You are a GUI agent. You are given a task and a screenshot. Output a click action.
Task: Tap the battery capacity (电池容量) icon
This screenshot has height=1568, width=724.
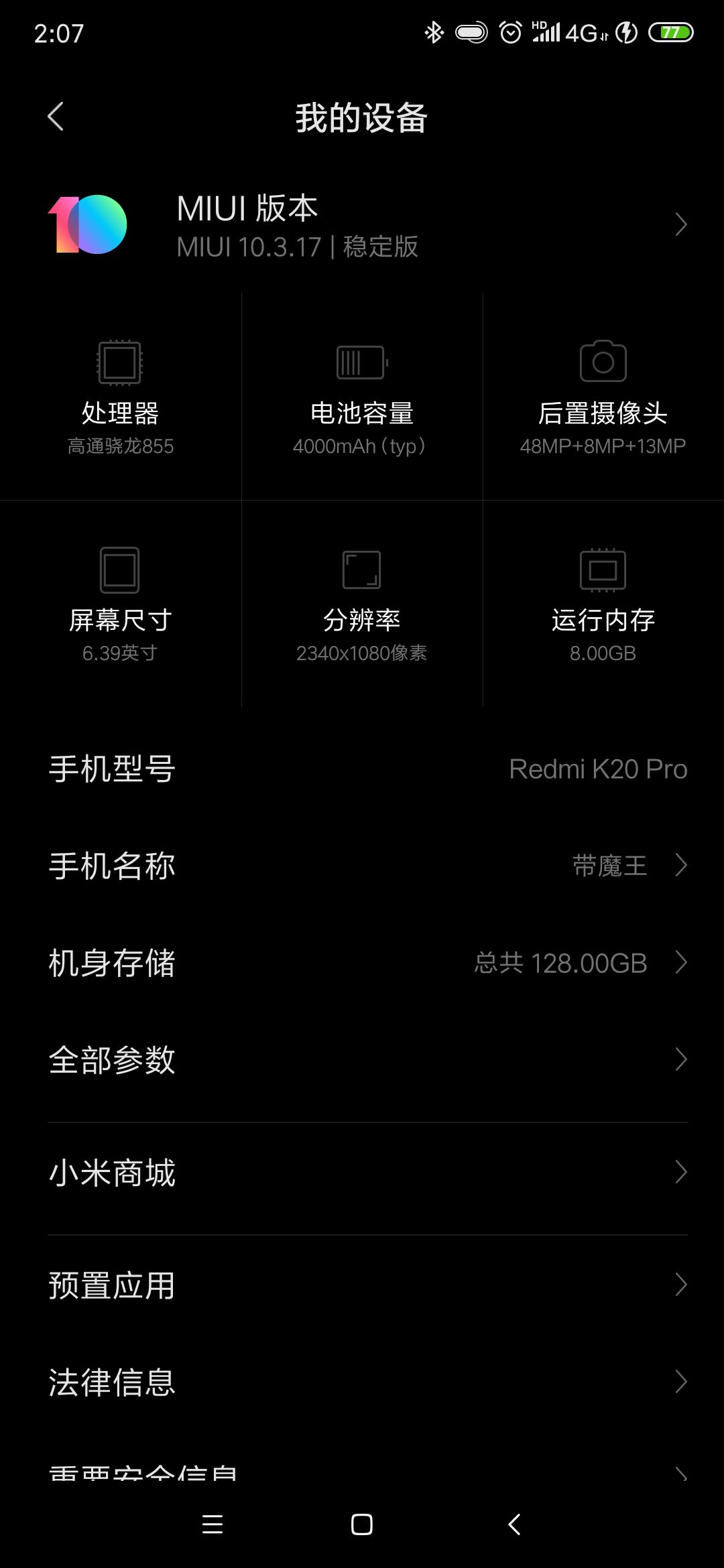361,362
